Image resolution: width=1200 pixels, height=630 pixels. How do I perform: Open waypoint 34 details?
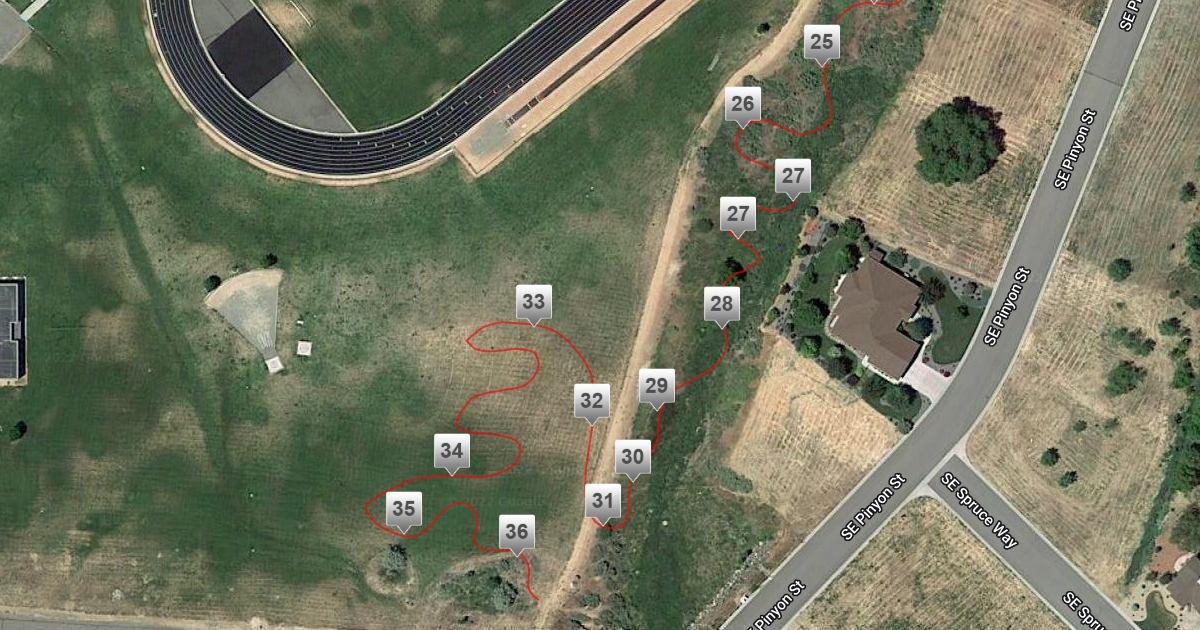452,451
